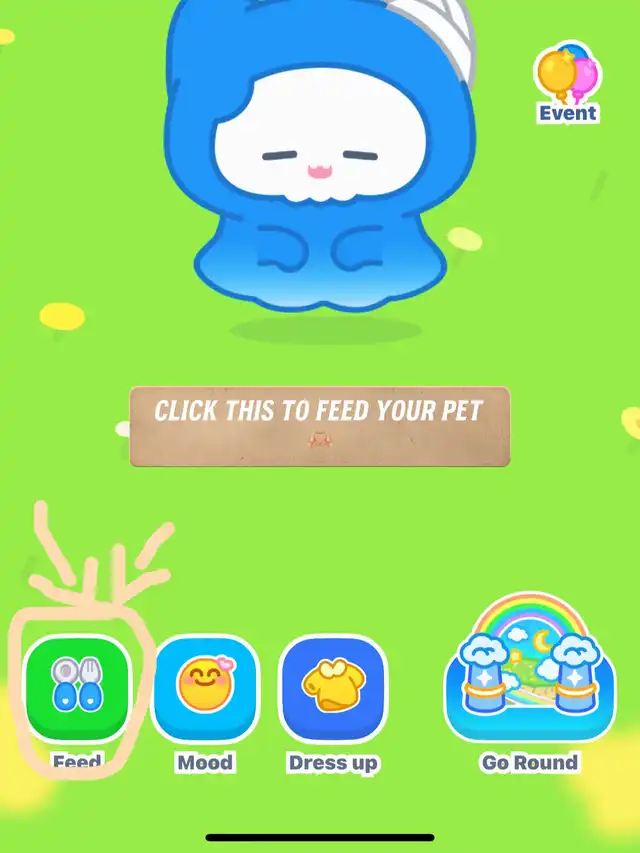The image size is (640, 853).
Task: Open the Dress up wardrobe
Action: tap(332, 689)
